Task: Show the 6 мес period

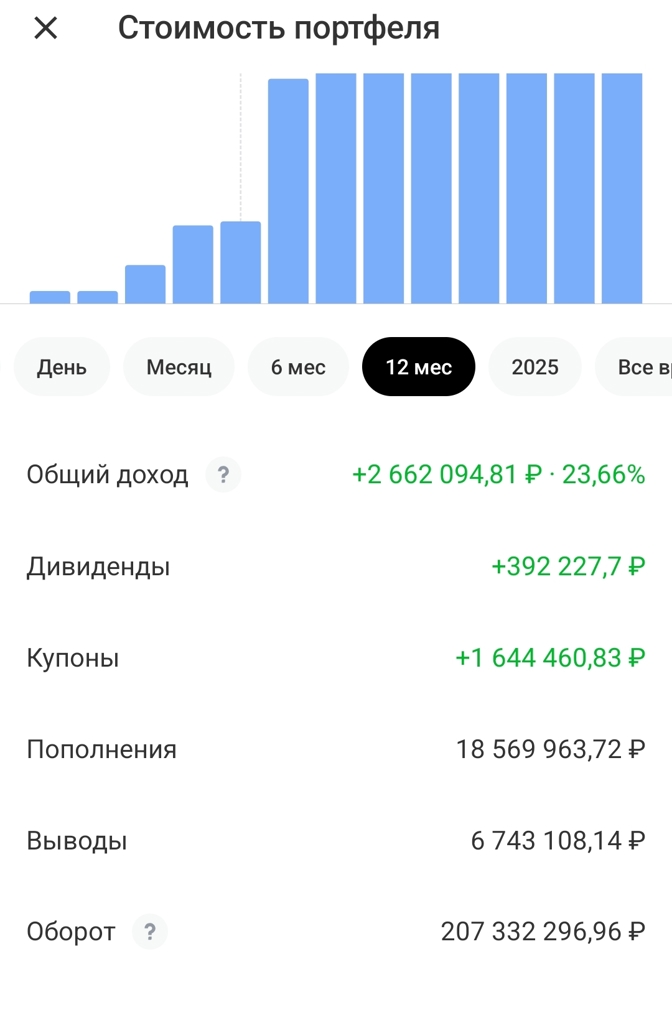Action: click(298, 367)
